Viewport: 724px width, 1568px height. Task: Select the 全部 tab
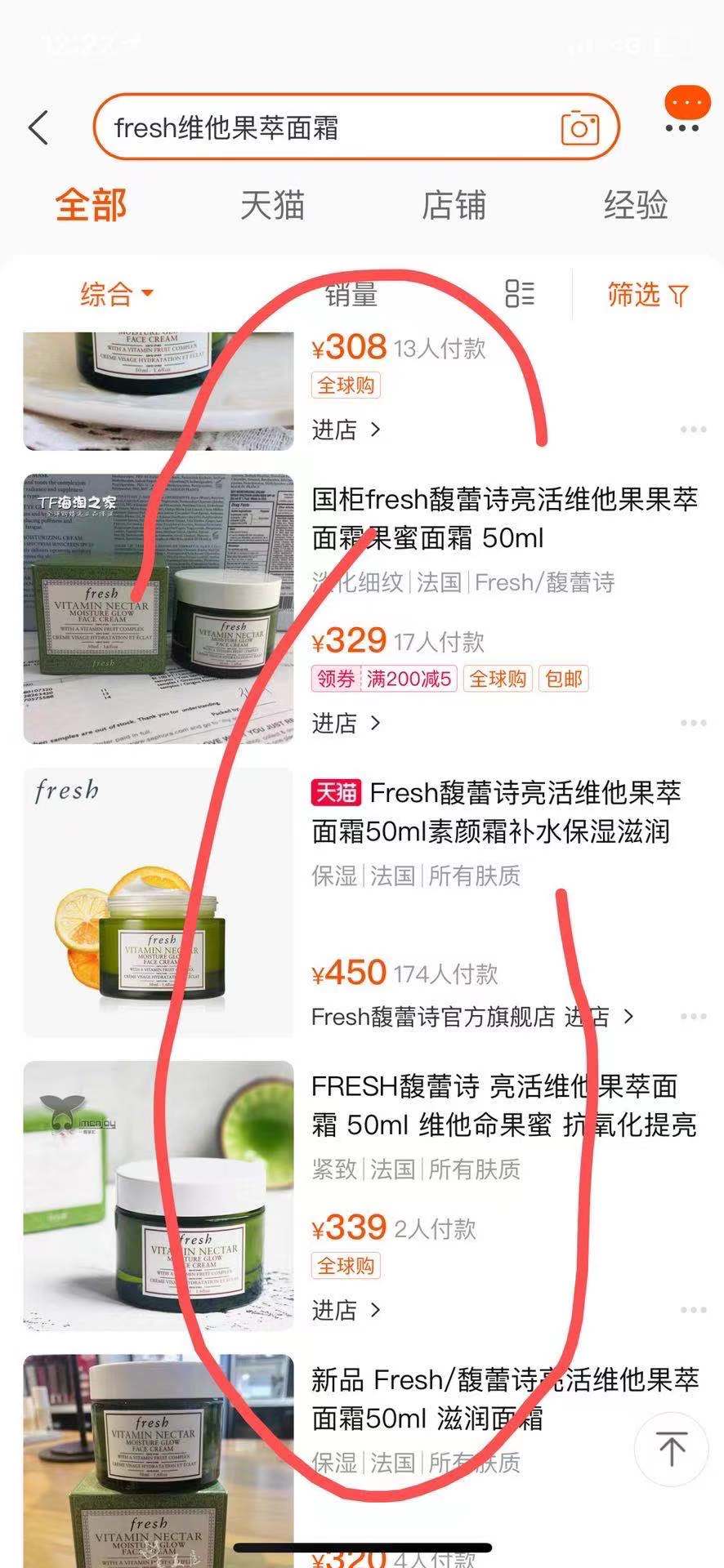click(91, 205)
